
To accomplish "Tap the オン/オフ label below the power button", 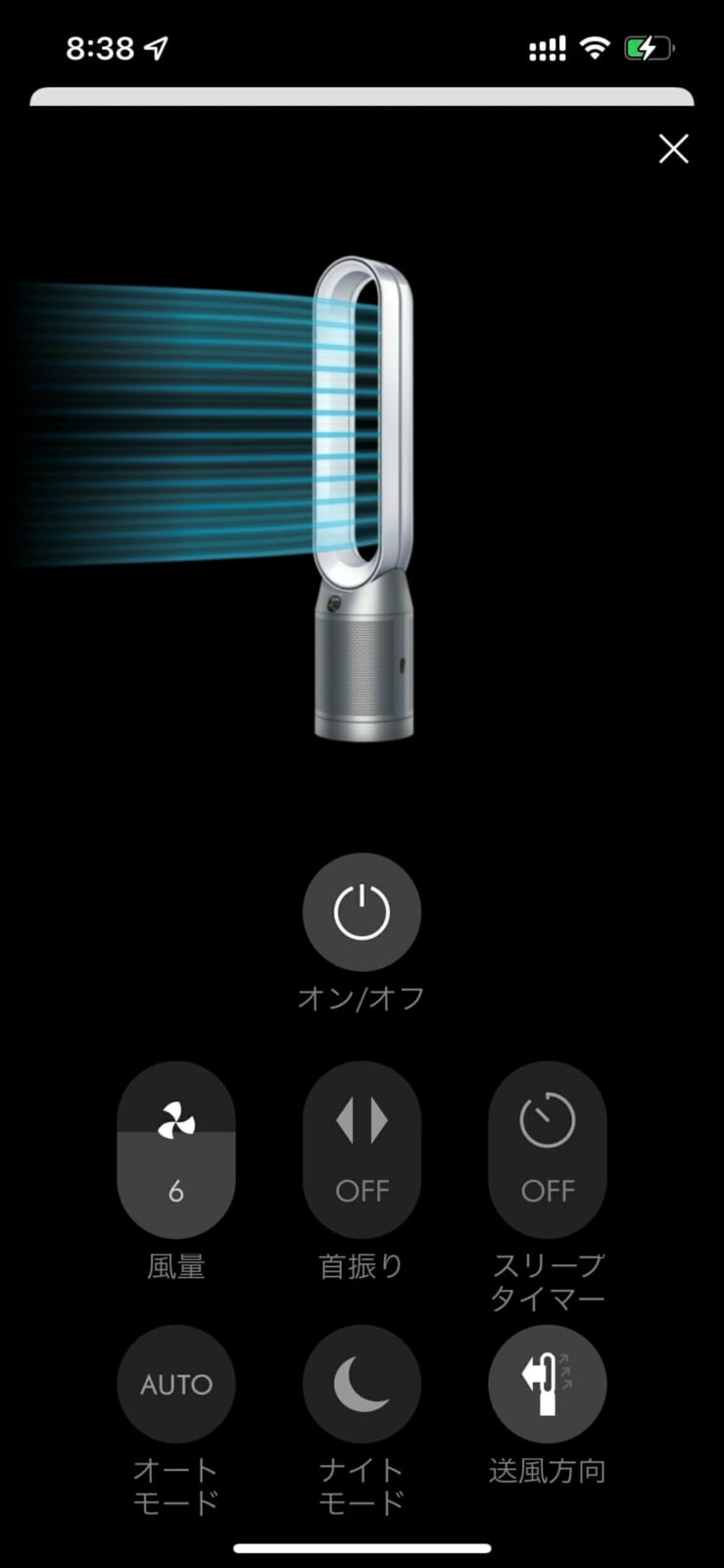I will pyautogui.click(x=362, y=997).
